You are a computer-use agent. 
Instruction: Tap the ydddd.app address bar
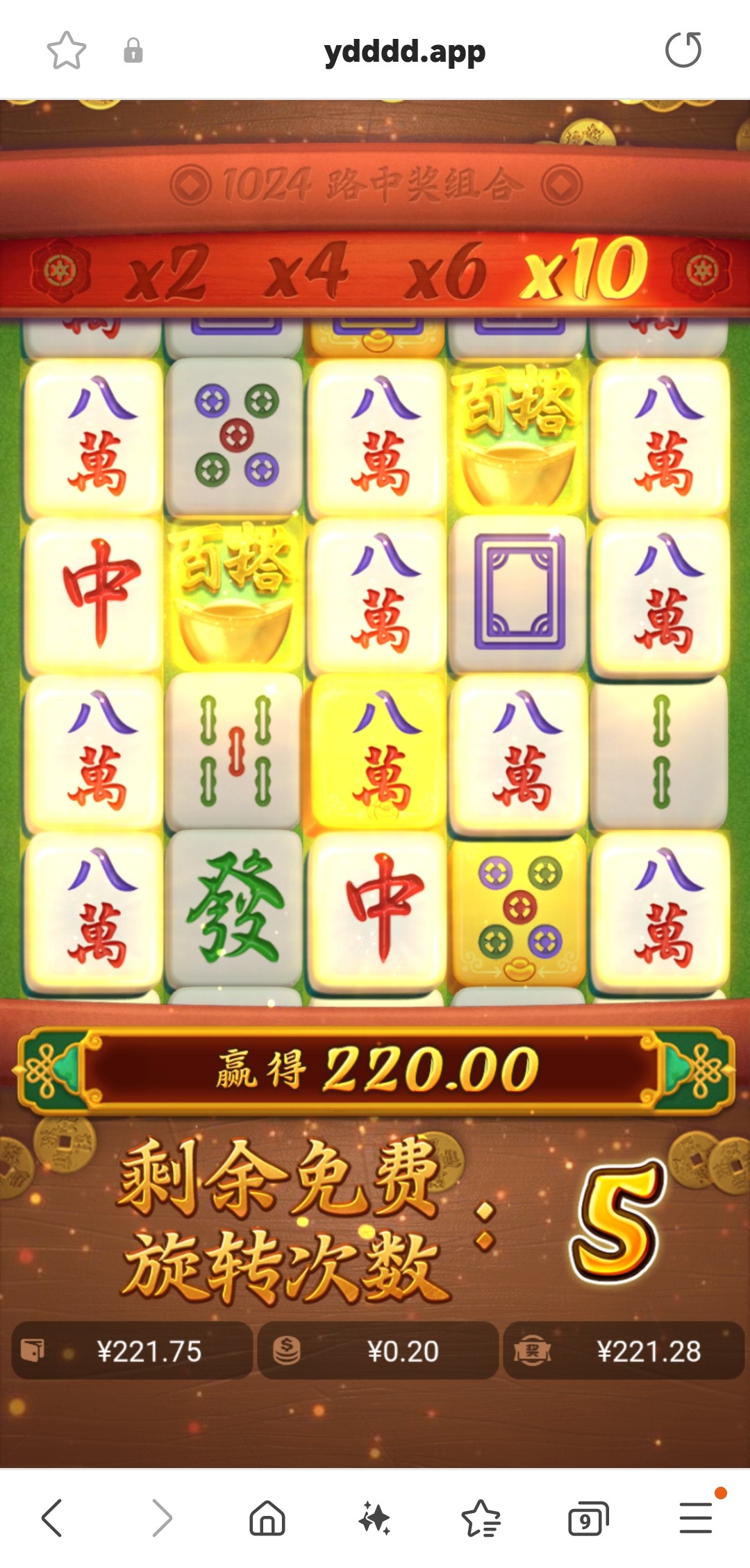pyautogui.click(x=404, y=51)
